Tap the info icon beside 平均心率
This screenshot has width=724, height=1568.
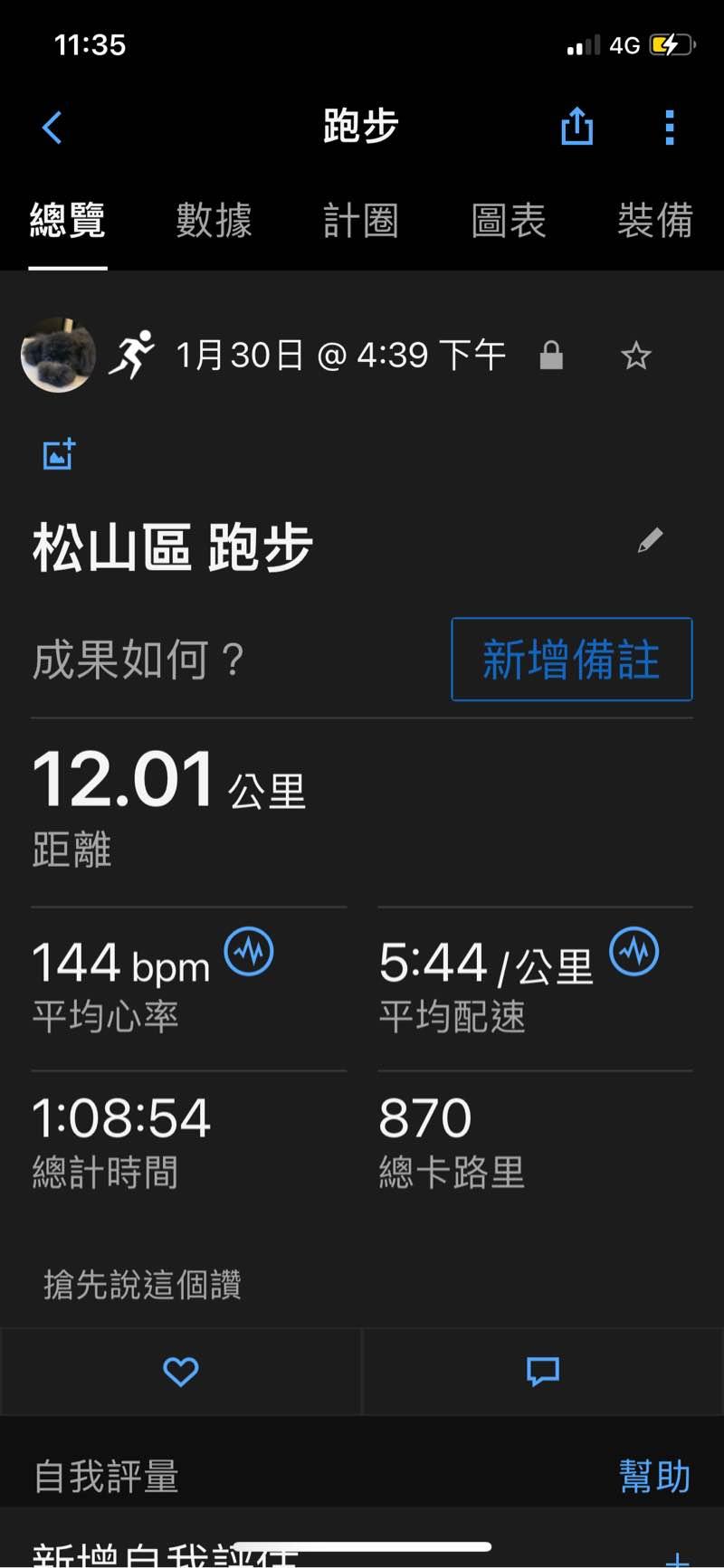click(249, 951)
